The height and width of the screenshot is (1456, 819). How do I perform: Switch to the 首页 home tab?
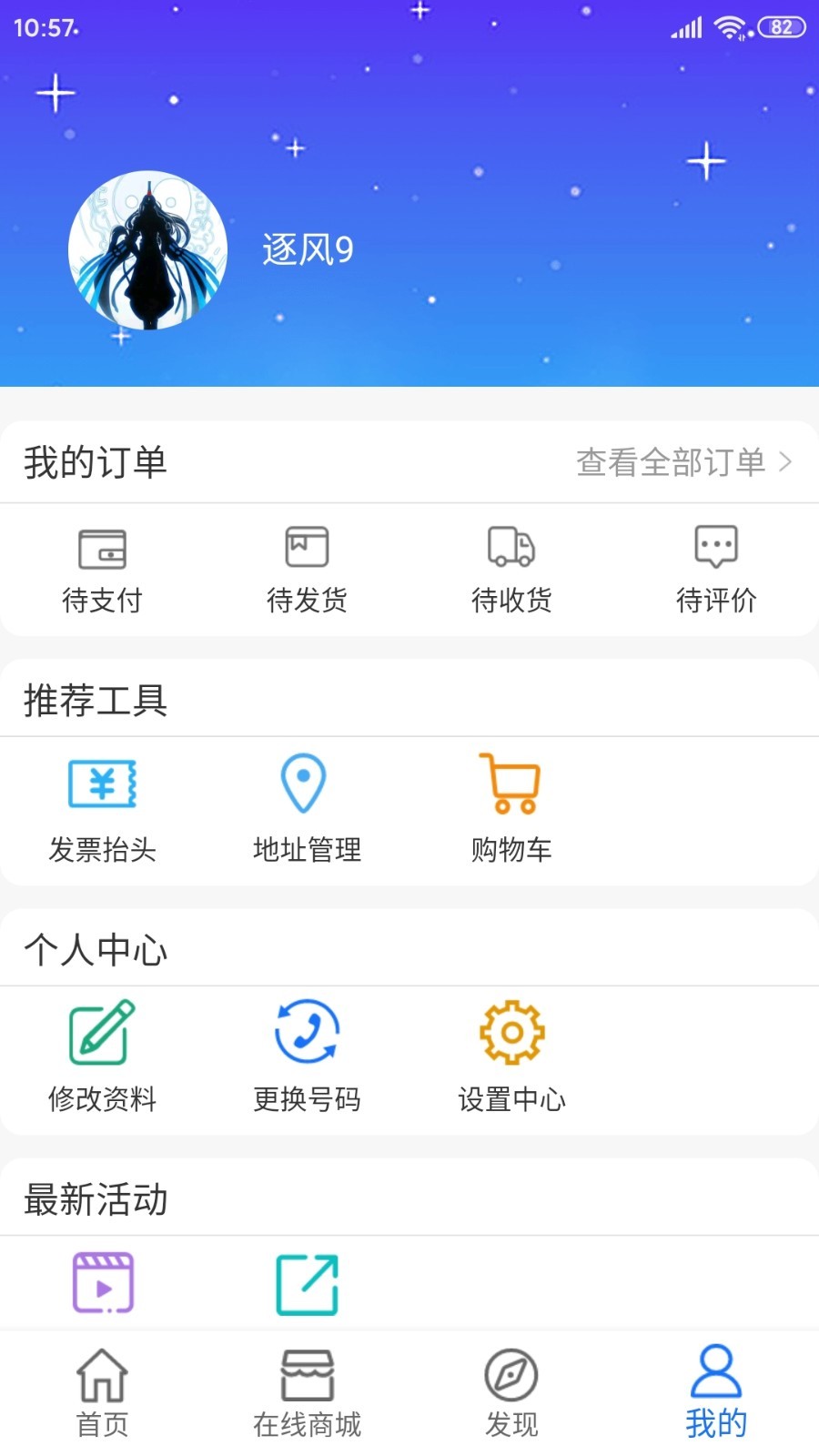[102, 1392]
